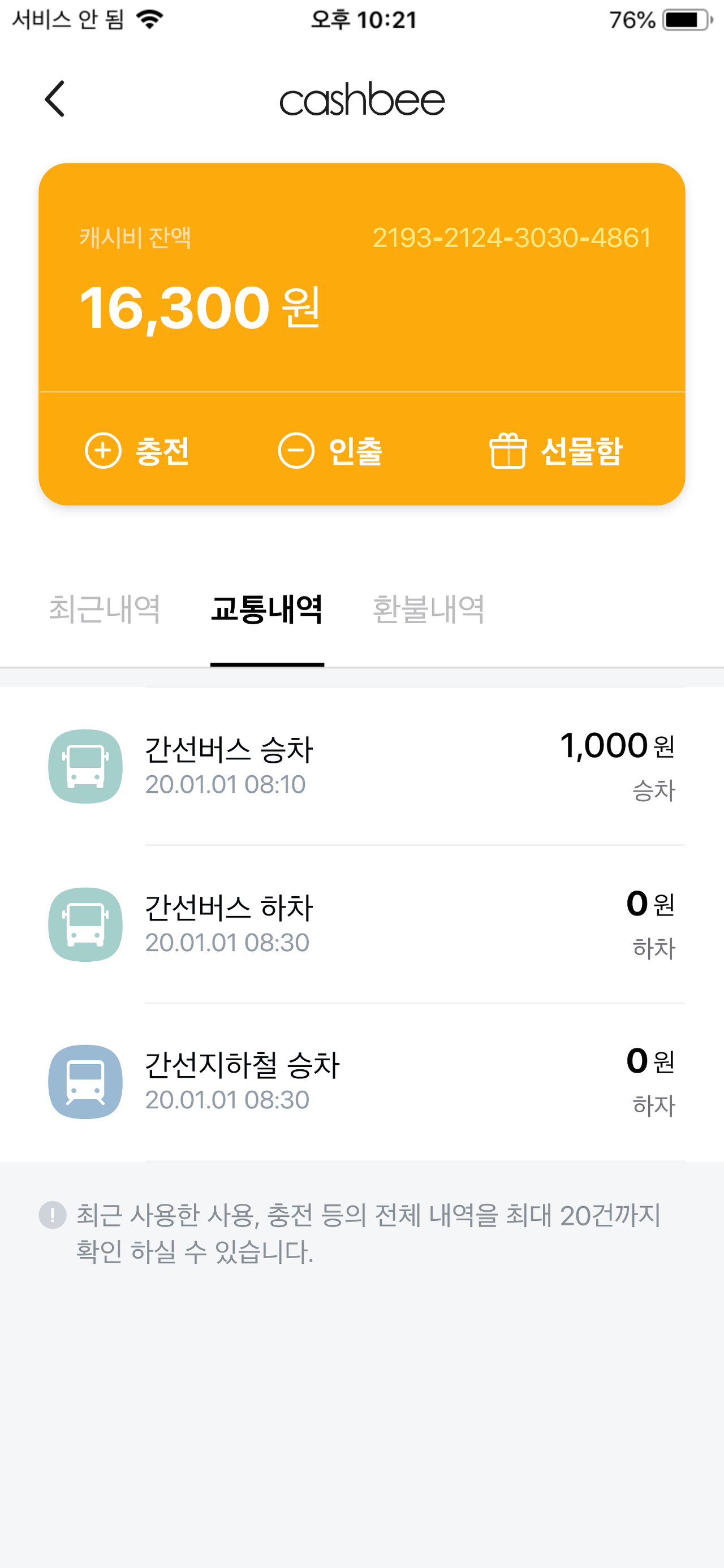Tap the cashbee logo
Viewport: 724px width, 1568px height.
[x=361, y=99]
